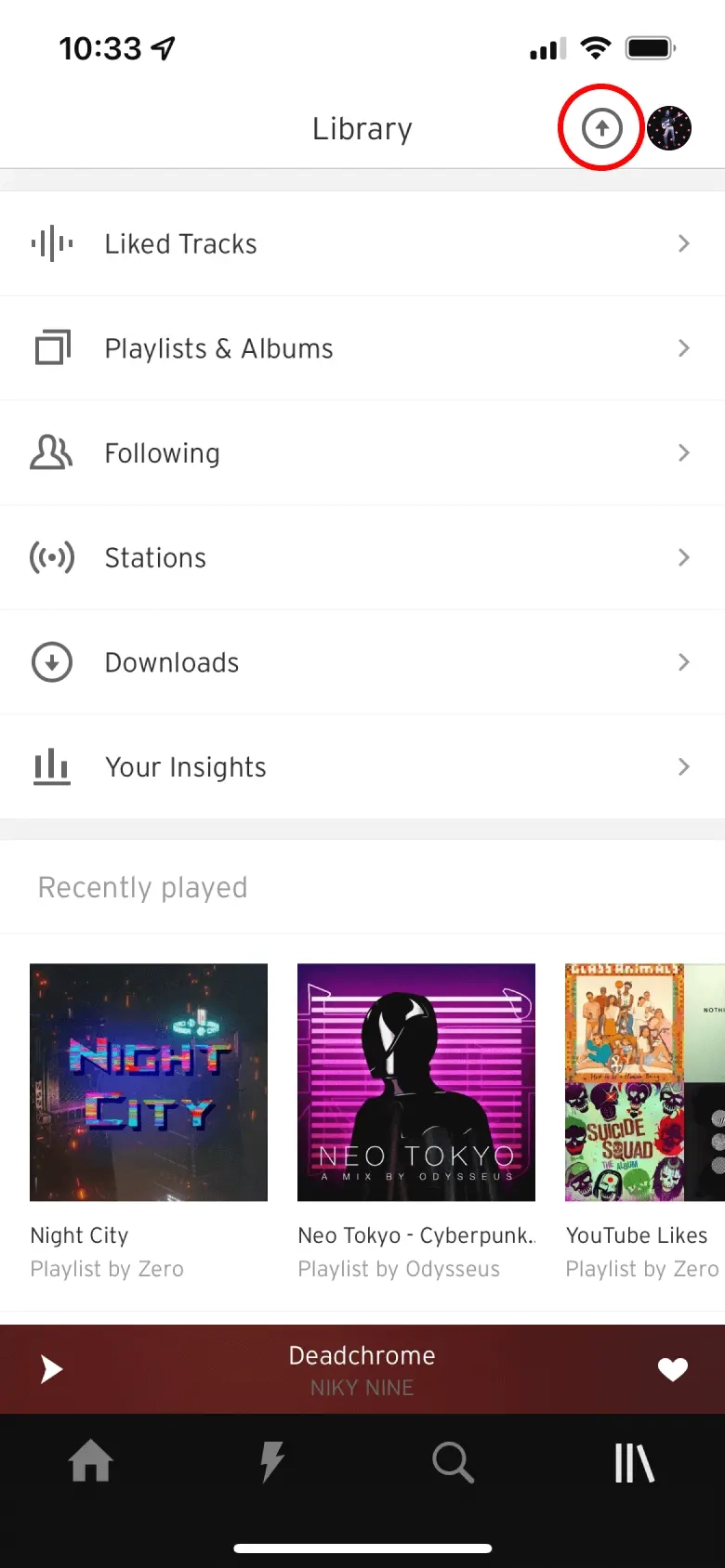Image resolution: width=725 pixels, height=1568 pixels.
Task: Tap the Playlists & Albums stacked icon
Action: [x=53, y=347]
